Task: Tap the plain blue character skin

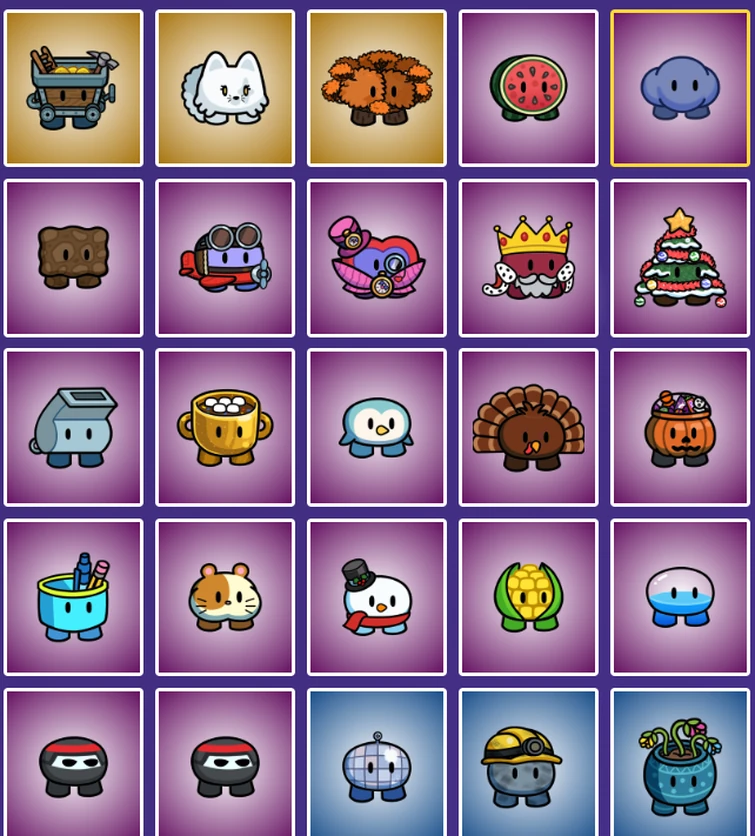Action: click(680, 88)
